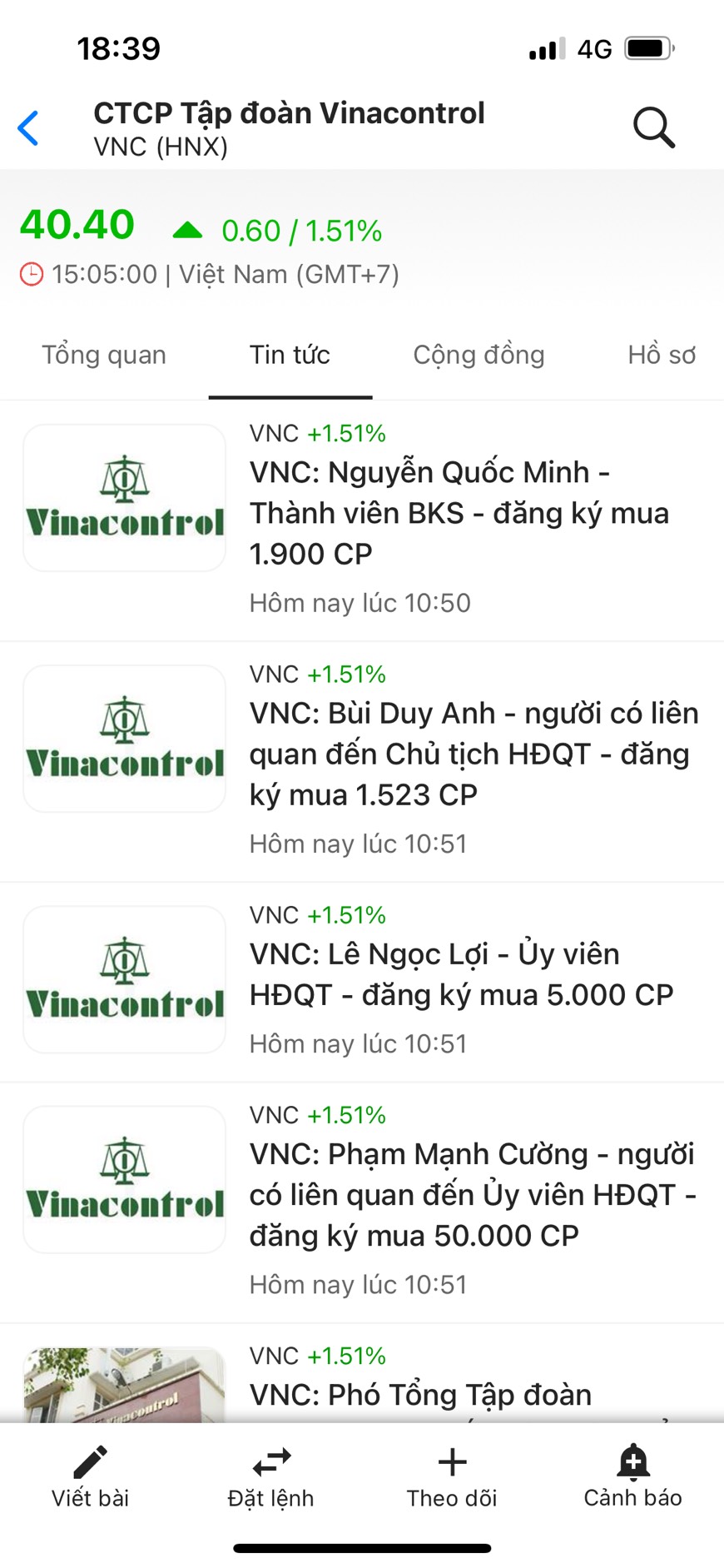Read the Bùi Duy Anh news article
Image resolution: width=724 pixels, height=1568 pixels.
tap(473, 754)
